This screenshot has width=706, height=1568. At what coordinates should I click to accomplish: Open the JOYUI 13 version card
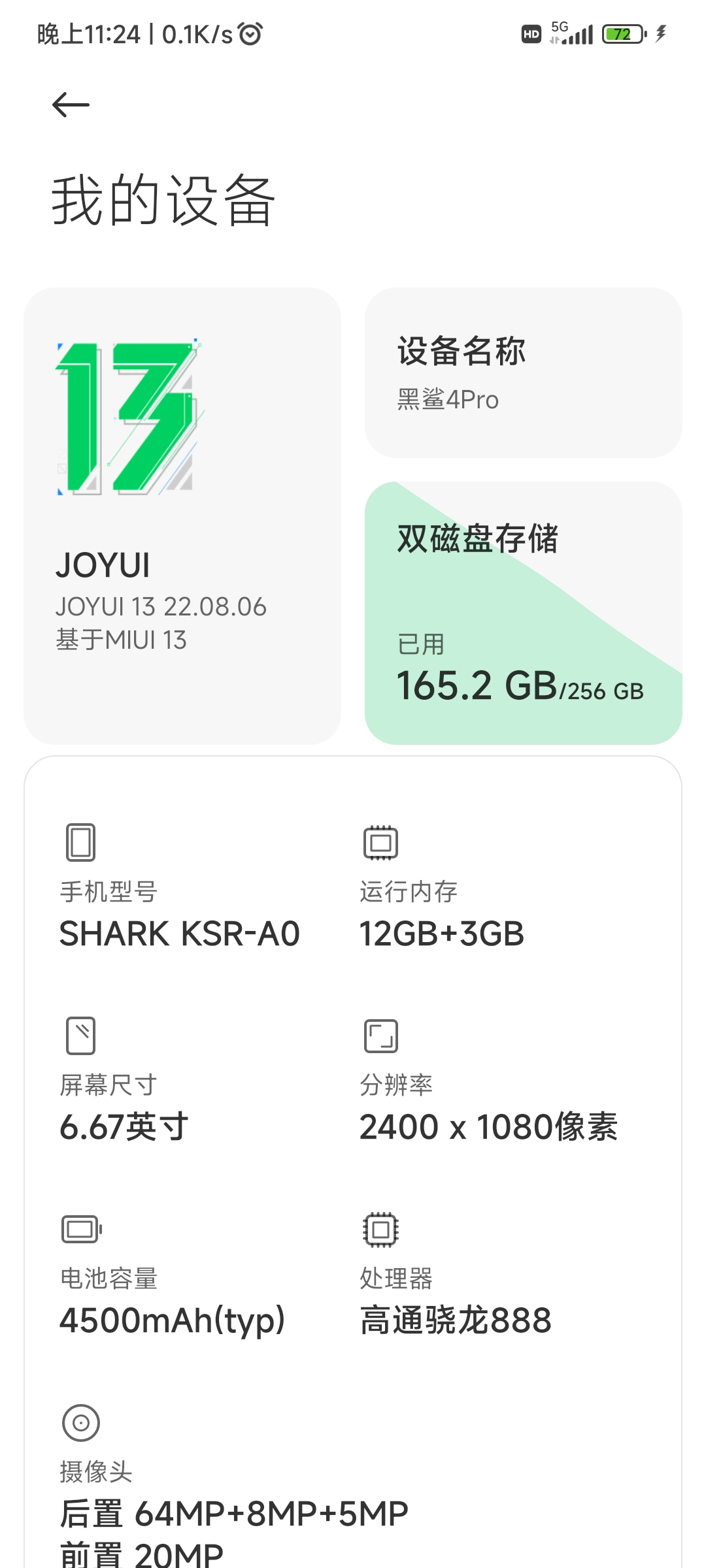tap(182, 516)
